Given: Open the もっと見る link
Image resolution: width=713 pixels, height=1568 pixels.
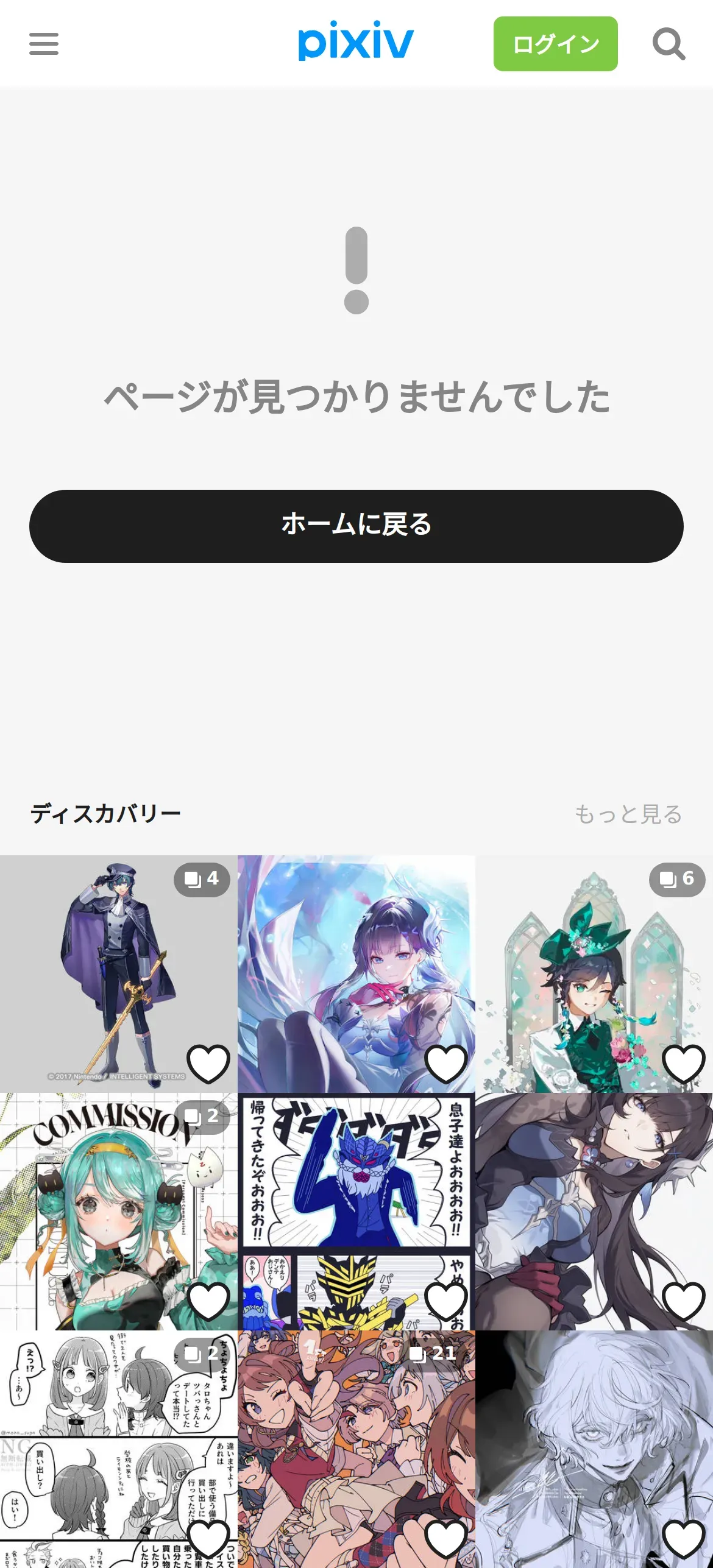Looking at the screenshot, I should (x=628, y=814).
